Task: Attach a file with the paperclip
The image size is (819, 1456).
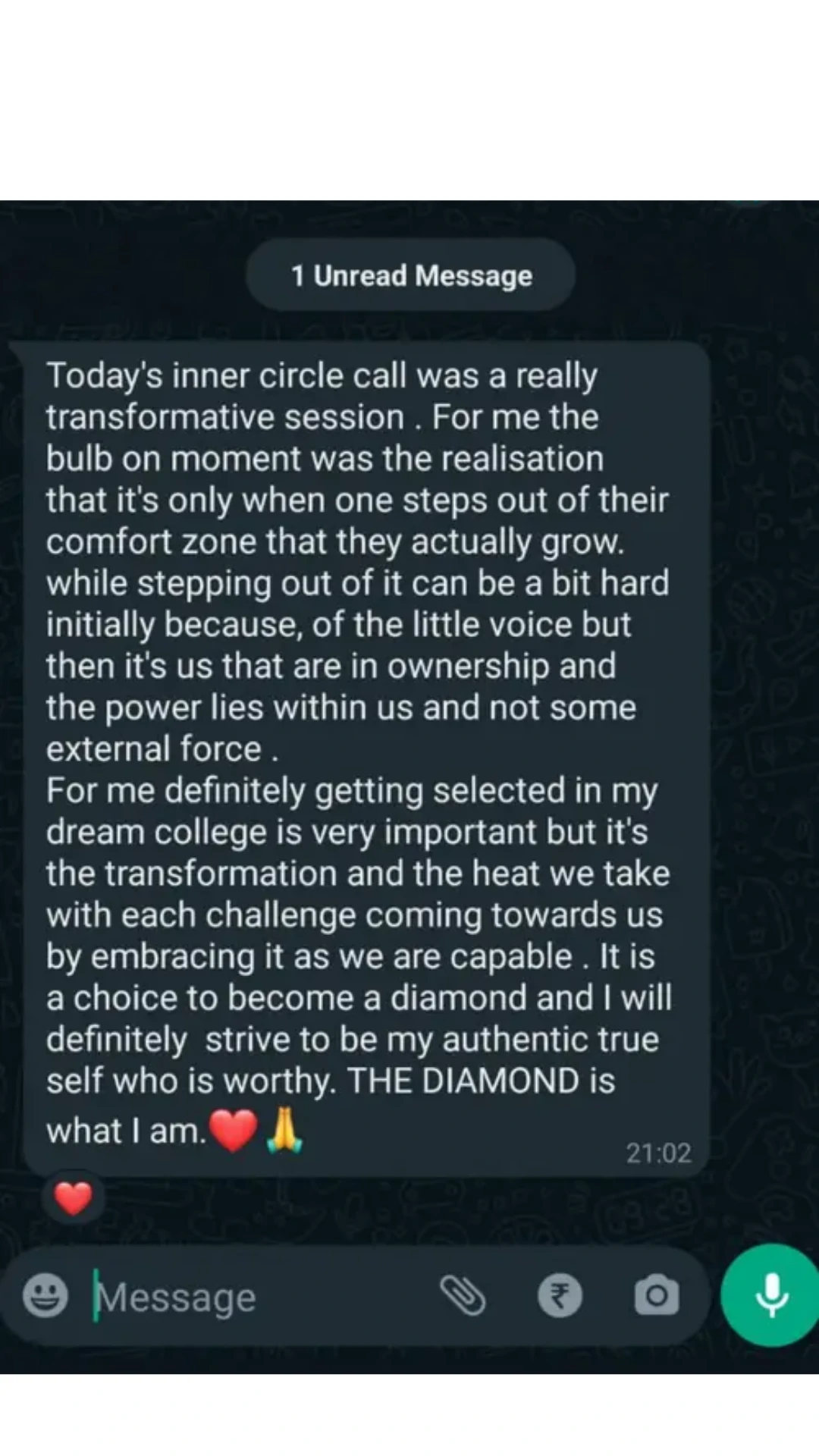Action: click(x=463, y=1294)
